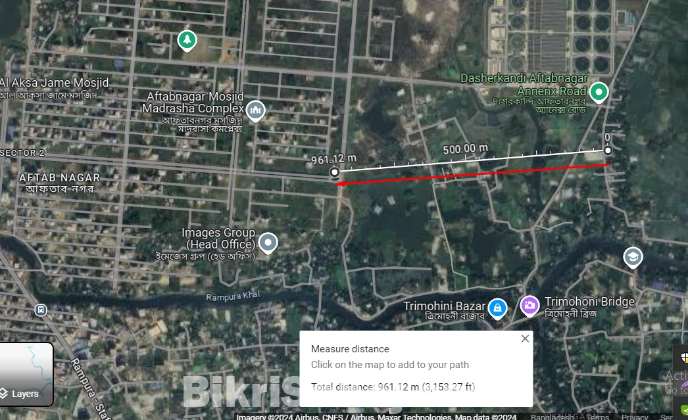Tap the bus stop icon on left
Screen dimensions: 688x420
(40, 310)
